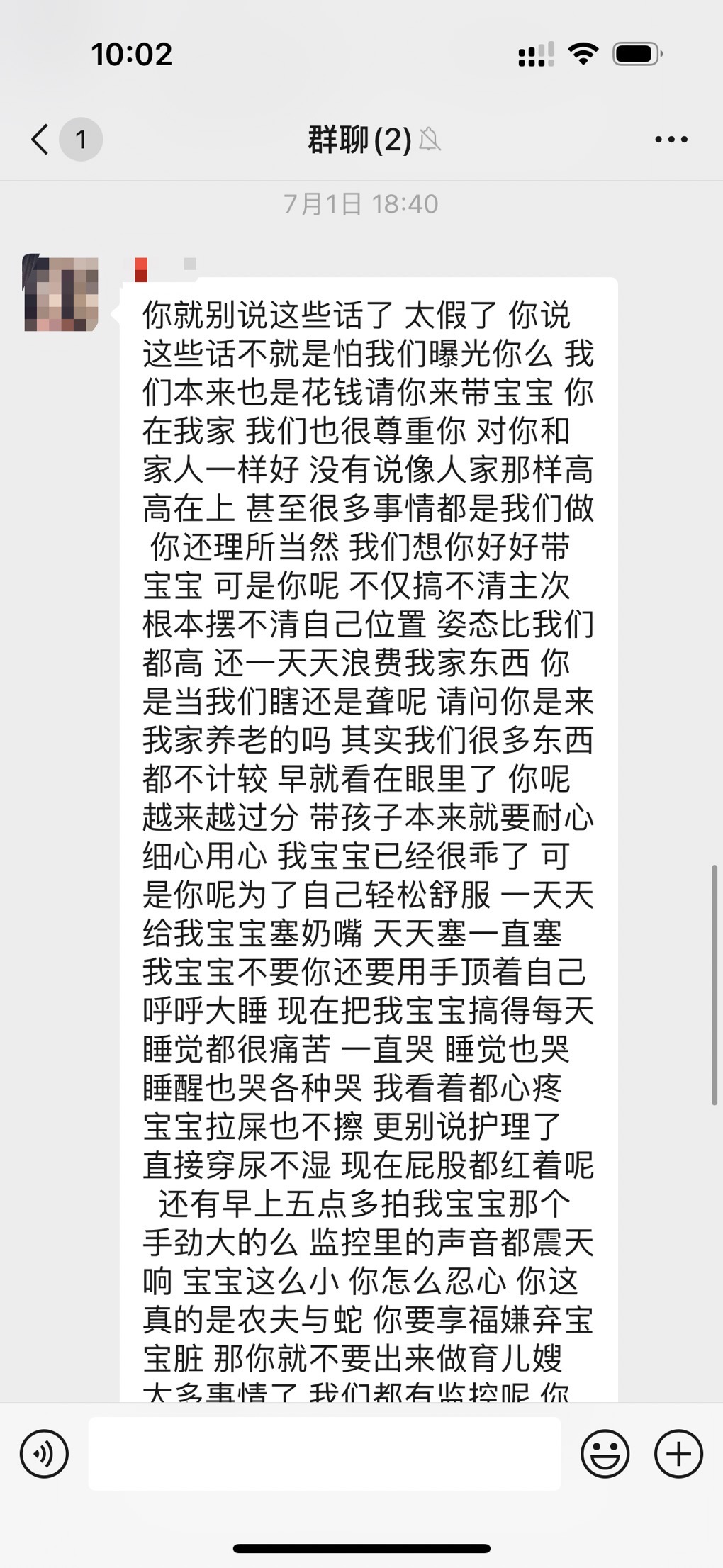Image resolution: width=723 pixels, height=1568 pixels.
Task: Switch to voice message input
Action: pos(45,1454)
